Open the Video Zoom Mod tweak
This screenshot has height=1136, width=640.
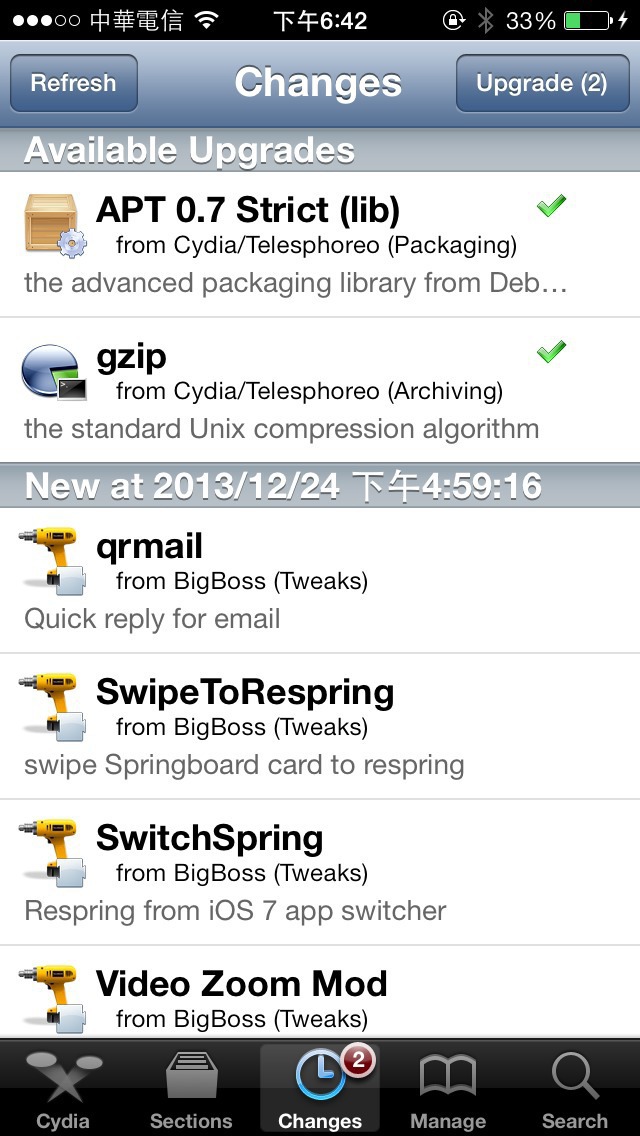tap(320, 992)
